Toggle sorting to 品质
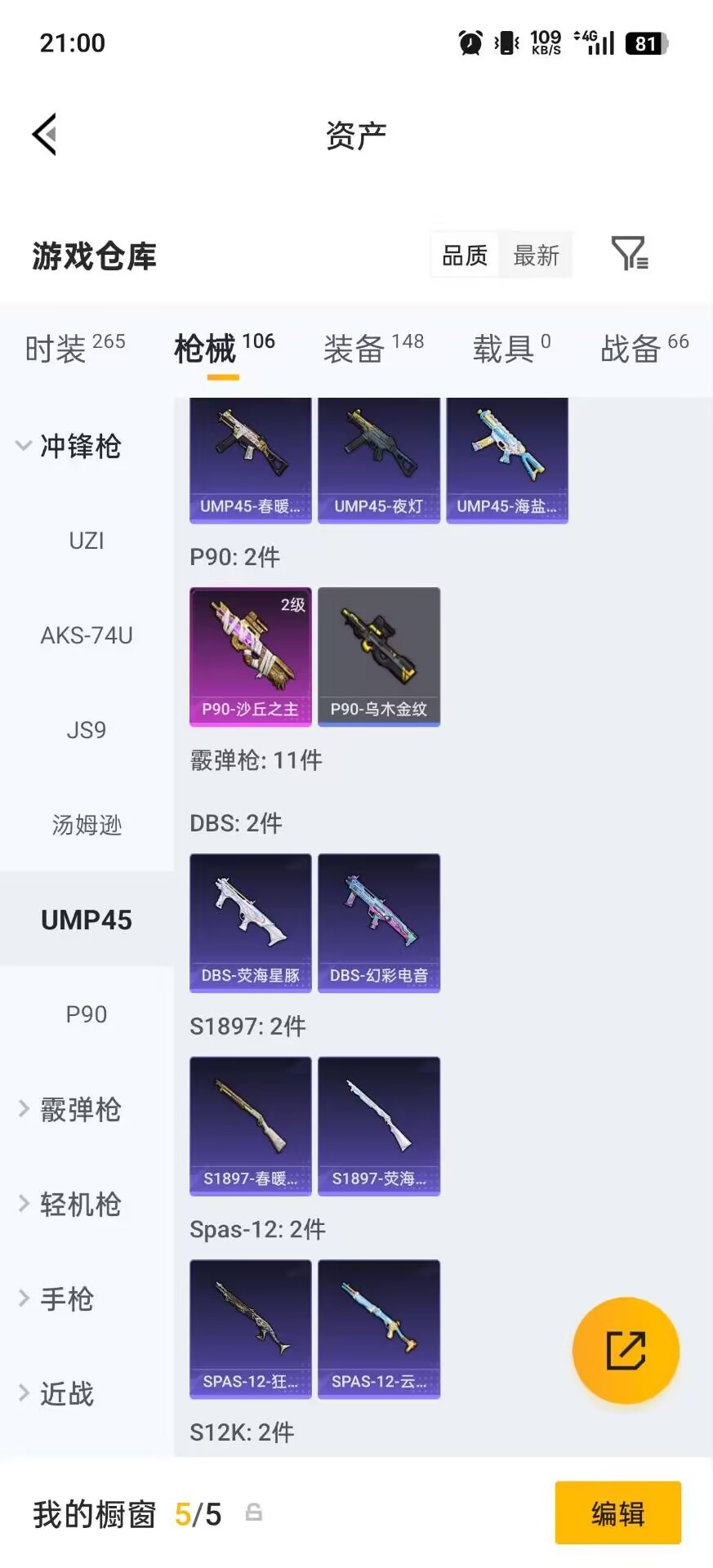 [x=464, y=255]
